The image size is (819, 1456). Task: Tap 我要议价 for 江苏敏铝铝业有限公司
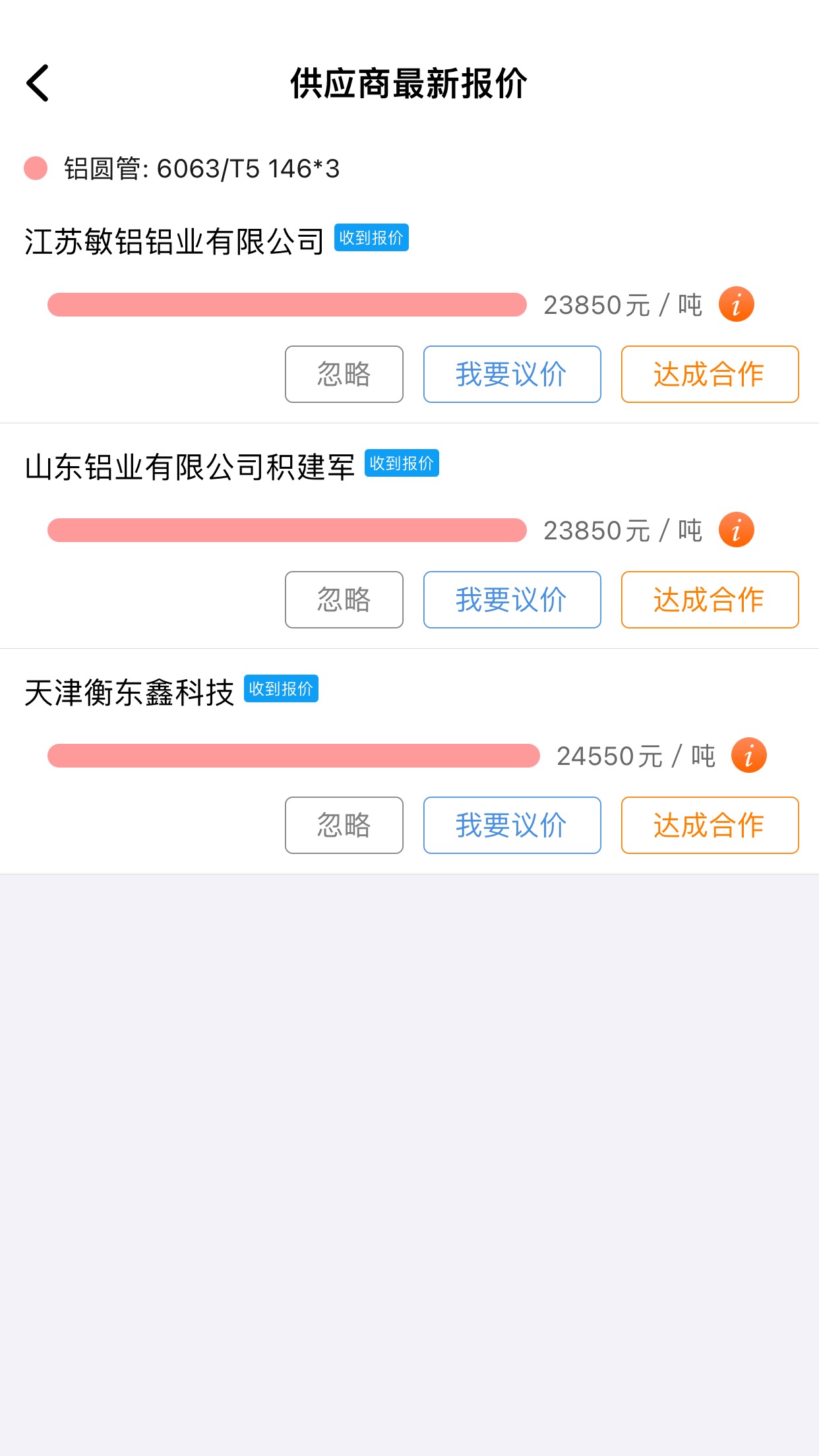click(512, 374)
